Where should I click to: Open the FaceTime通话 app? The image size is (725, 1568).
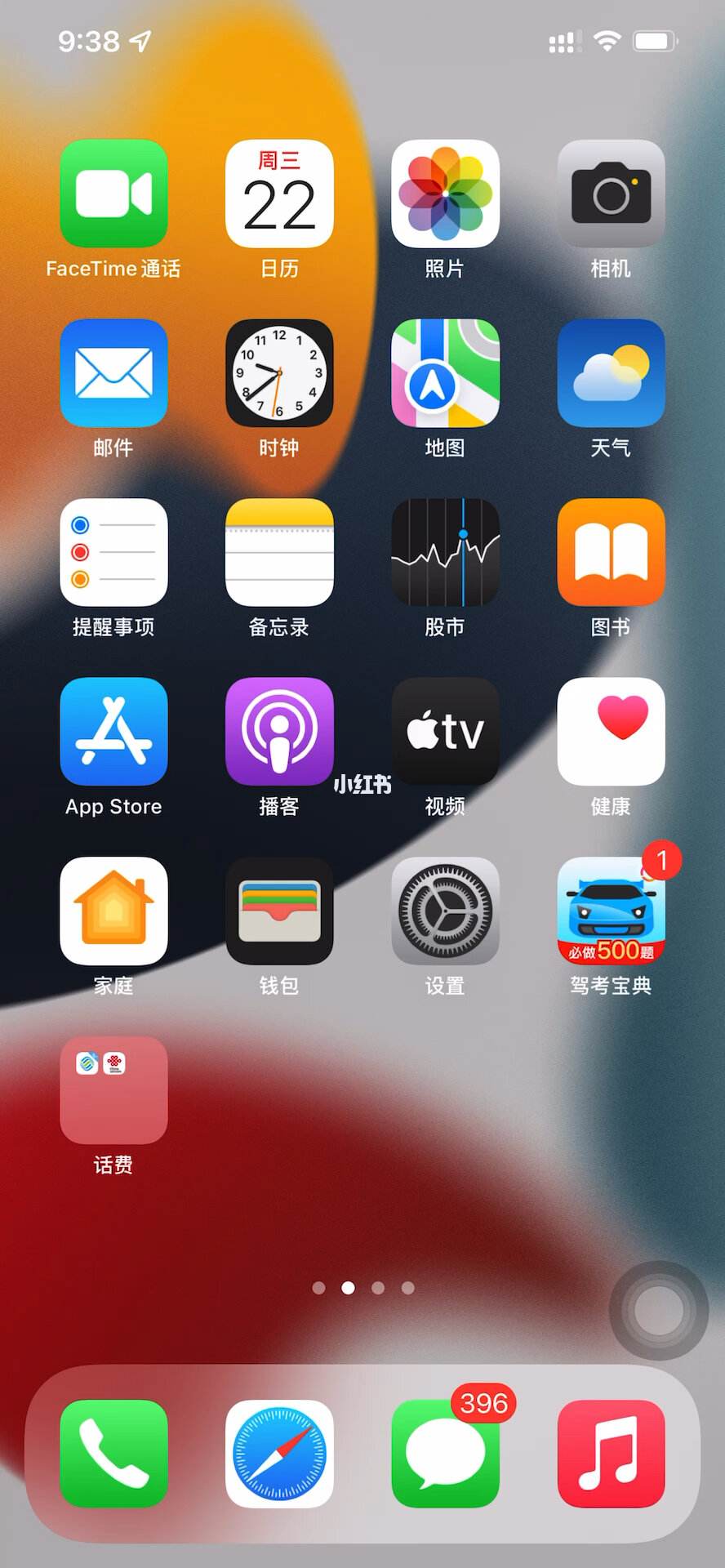(x=113, y=194)
